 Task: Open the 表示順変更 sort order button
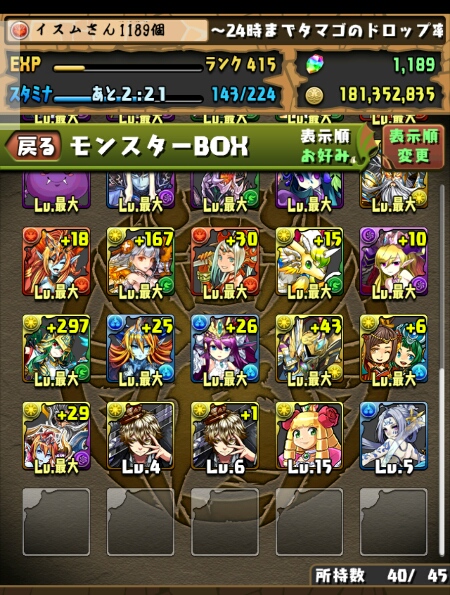point(413,147)
